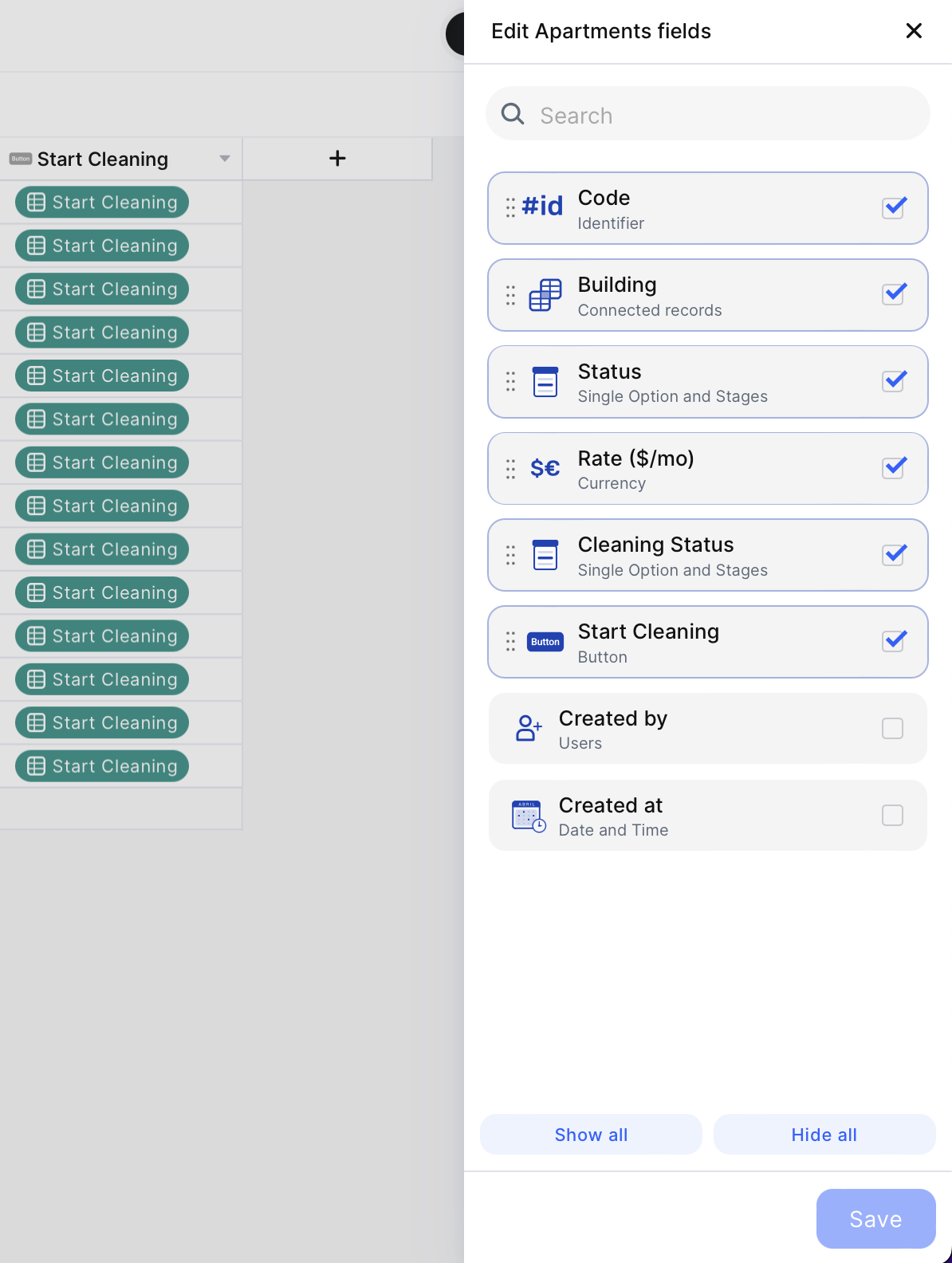Enable the Created at field
Viewport: 952px width, 1263px height.
click(892, 815)
